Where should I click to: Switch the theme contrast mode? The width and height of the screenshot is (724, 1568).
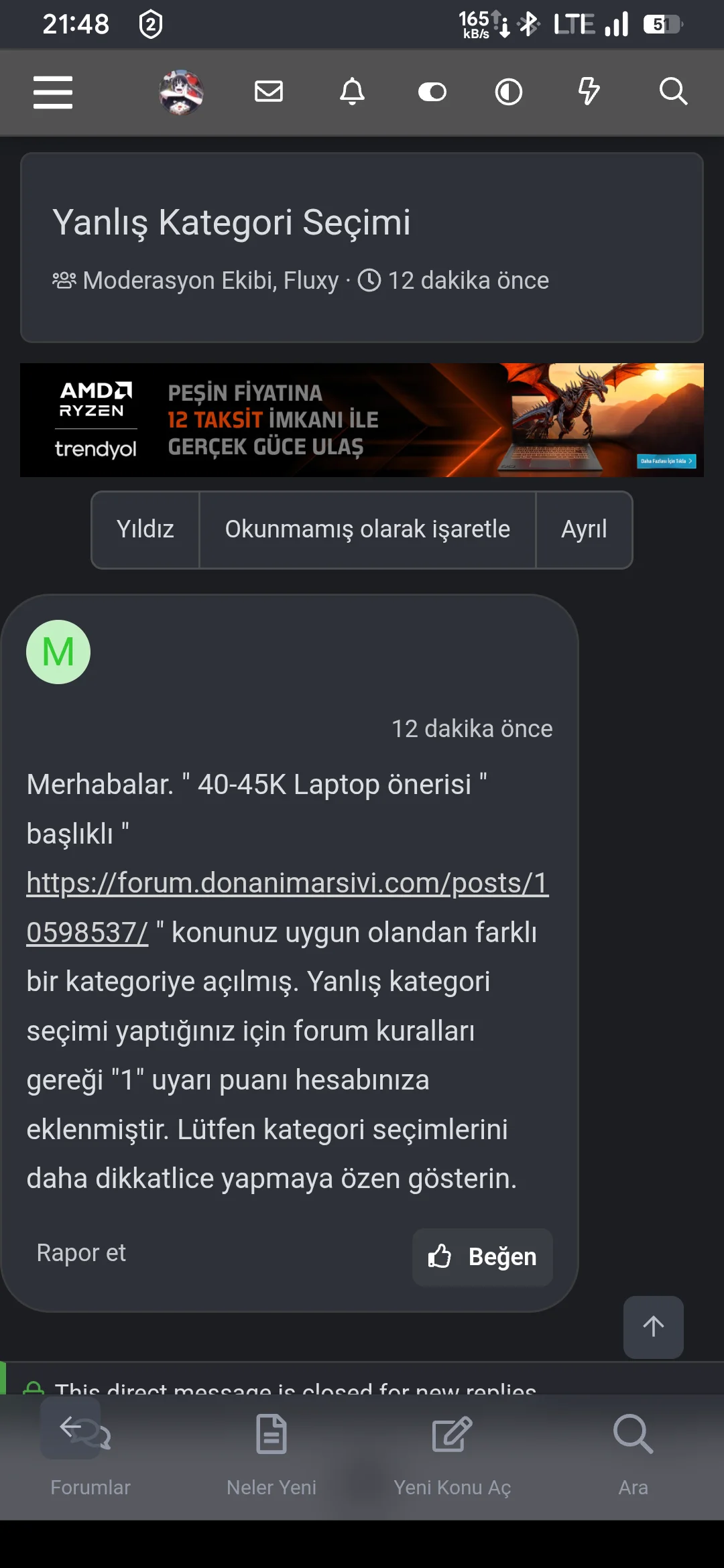point(509,92)
